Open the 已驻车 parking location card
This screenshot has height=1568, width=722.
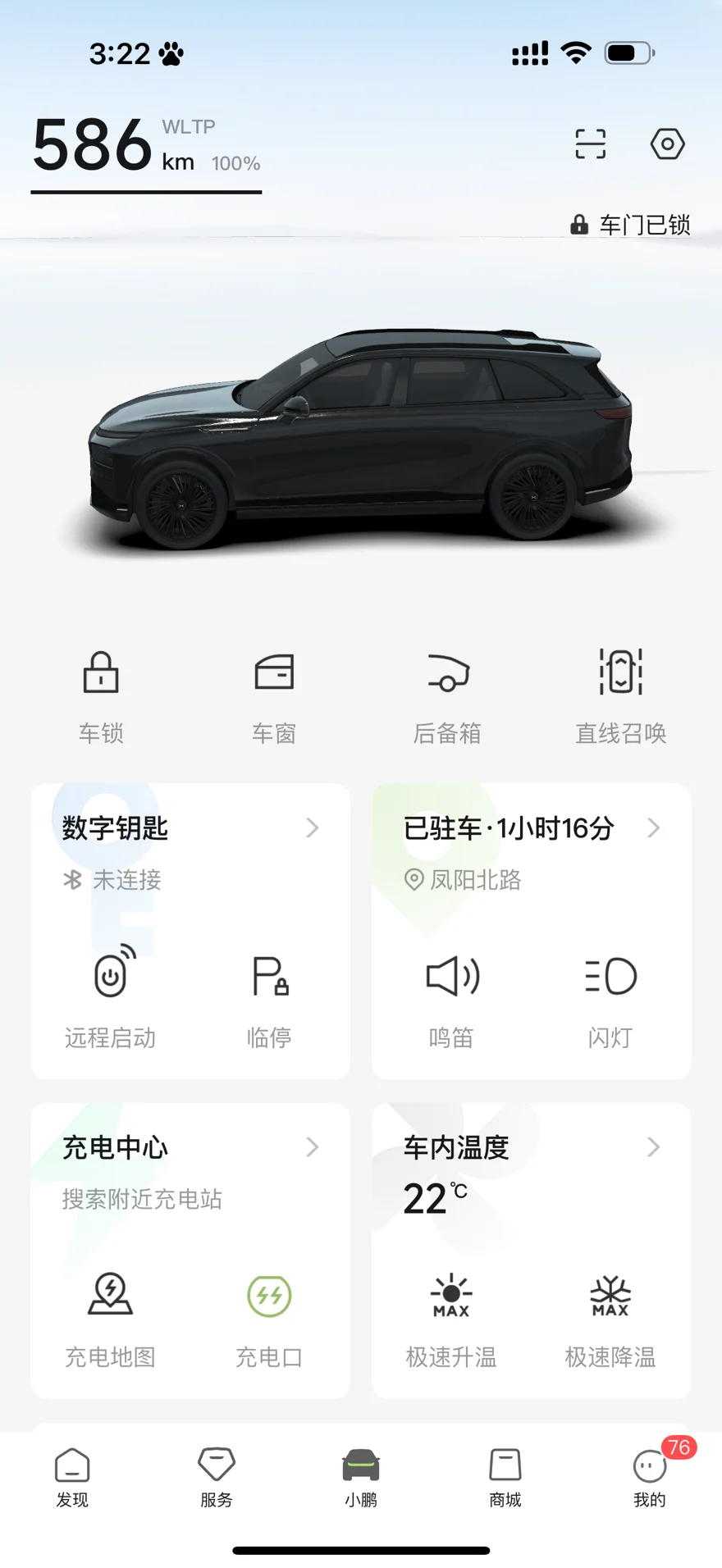[x=531, y=828]
